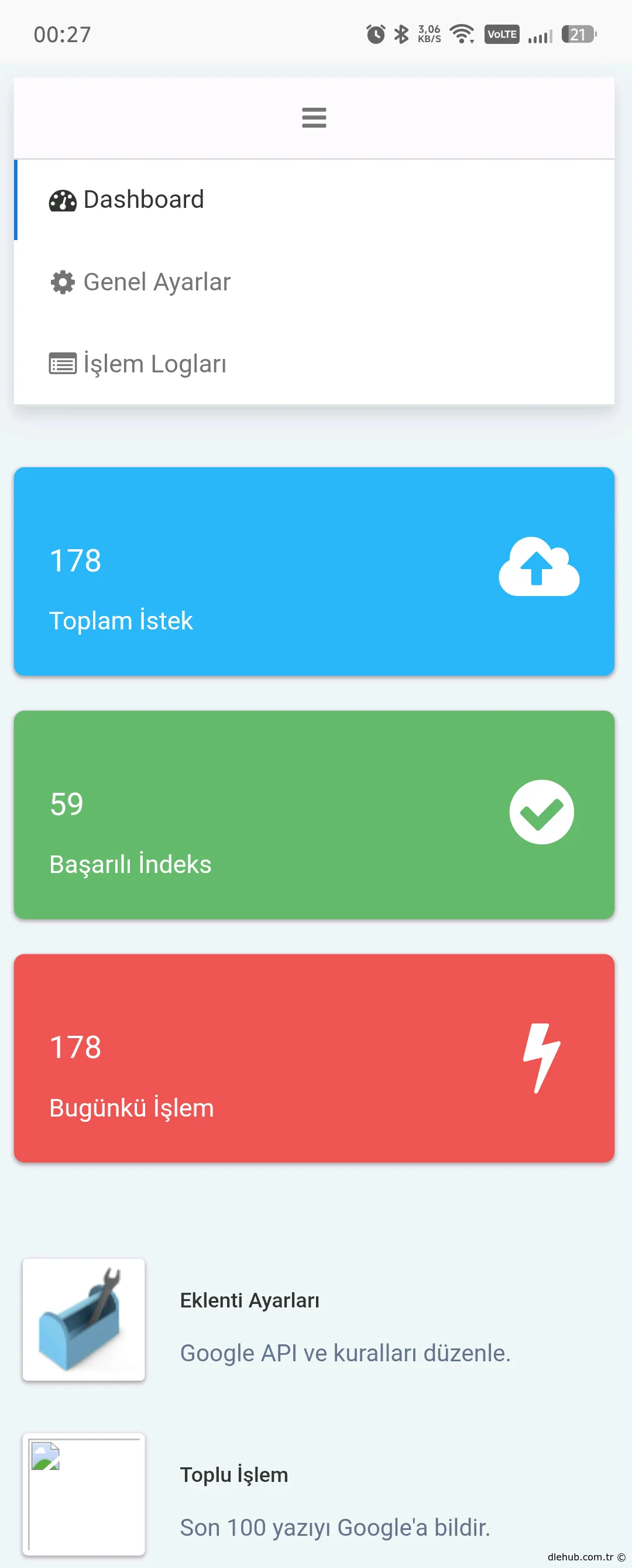The height and width of the screenshot is (1568, 632).
Task: Toggle the hamburger menu button
Action: [314, 118]
